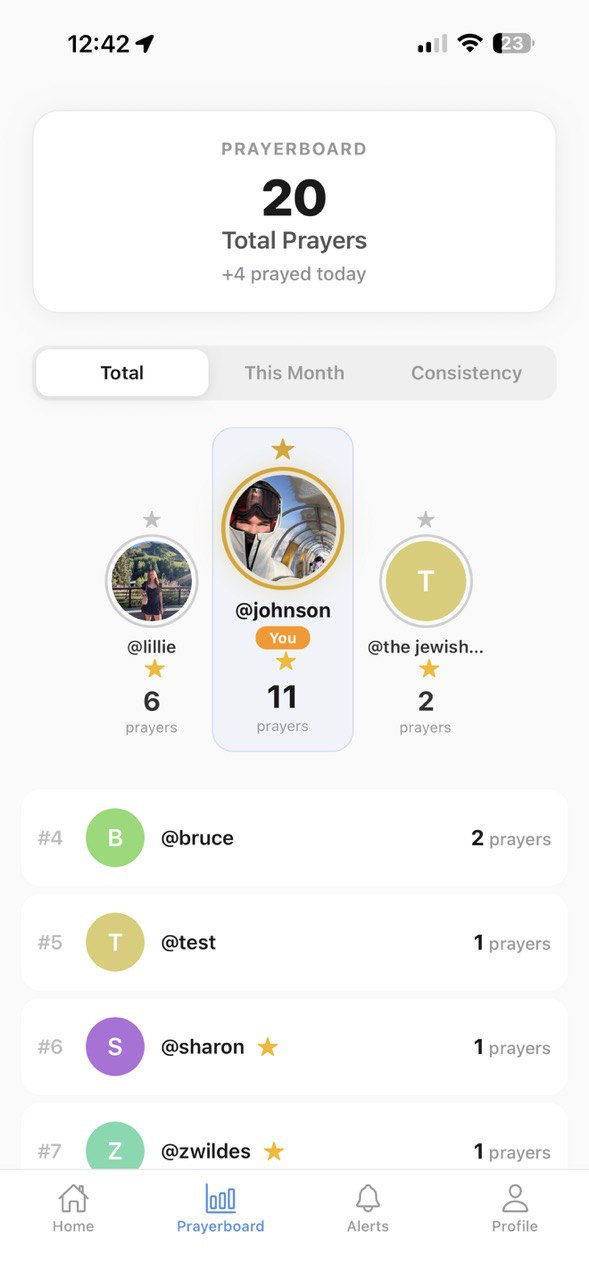Open @johnson's first place card
This screenshot has width=589, height=1280.
(x=283, y=589)
